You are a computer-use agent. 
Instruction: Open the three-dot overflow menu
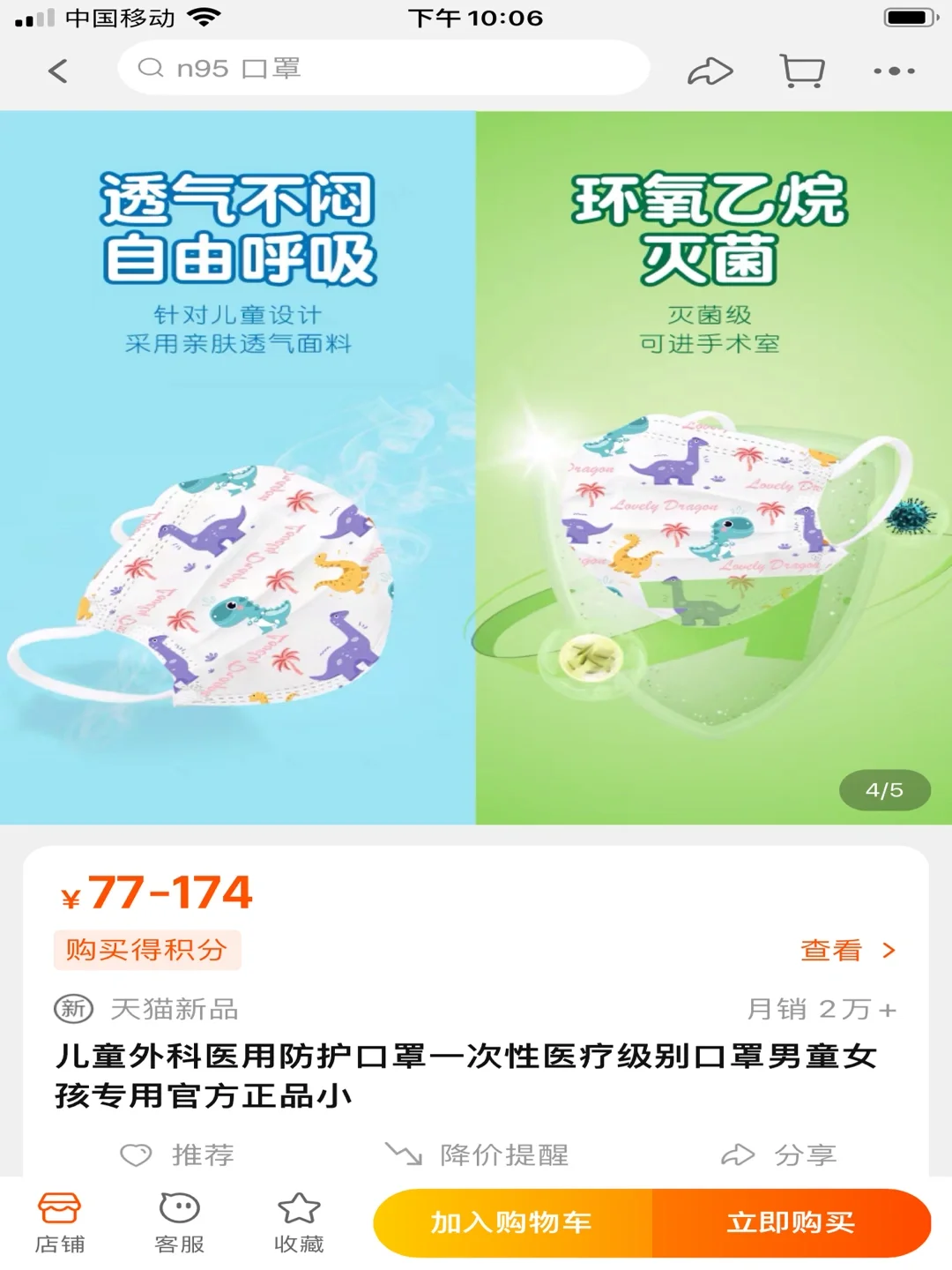pyautogui.click(x=894, y=71)
